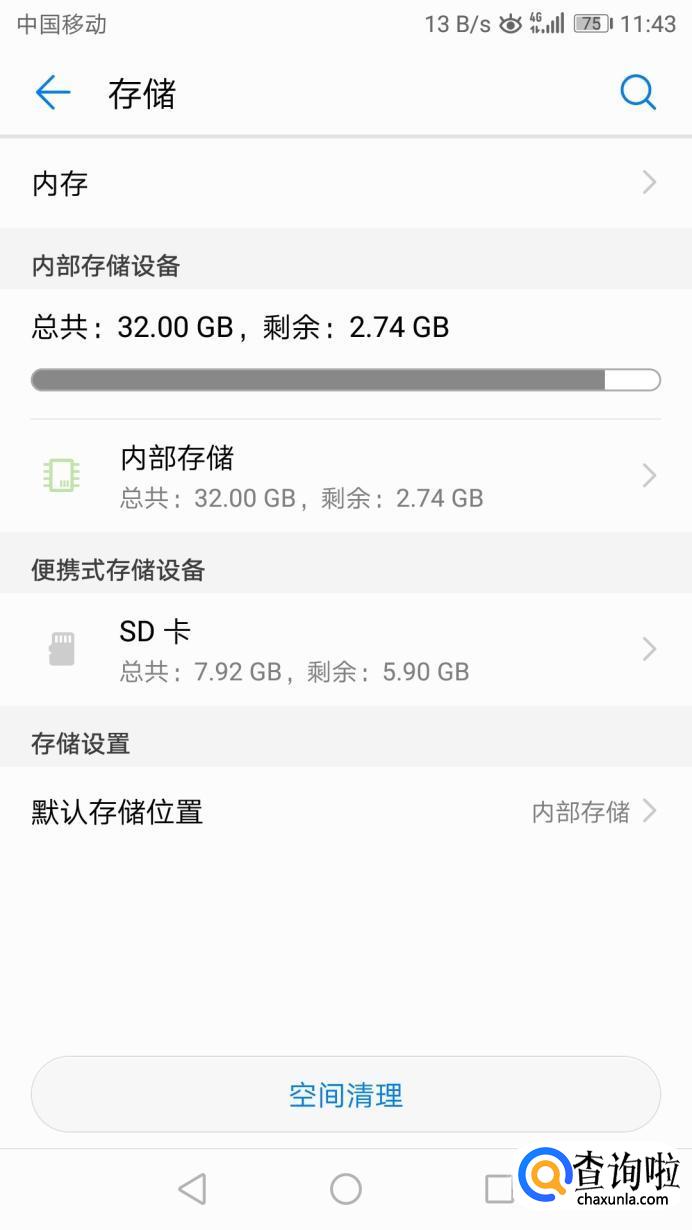Open the 内存 memory row
The height and width of the screenshot is (1230, 692).
pyautogui.click(x=346, y=183)
